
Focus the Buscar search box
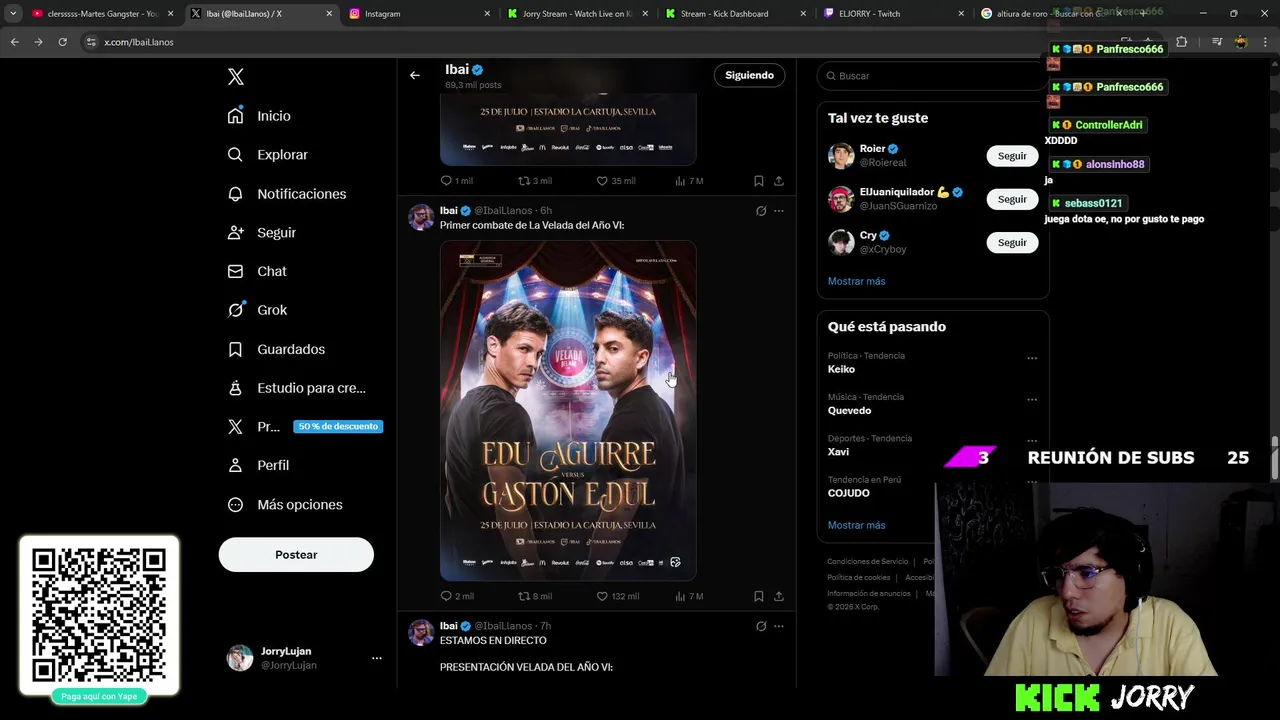[x=930, y=76]
